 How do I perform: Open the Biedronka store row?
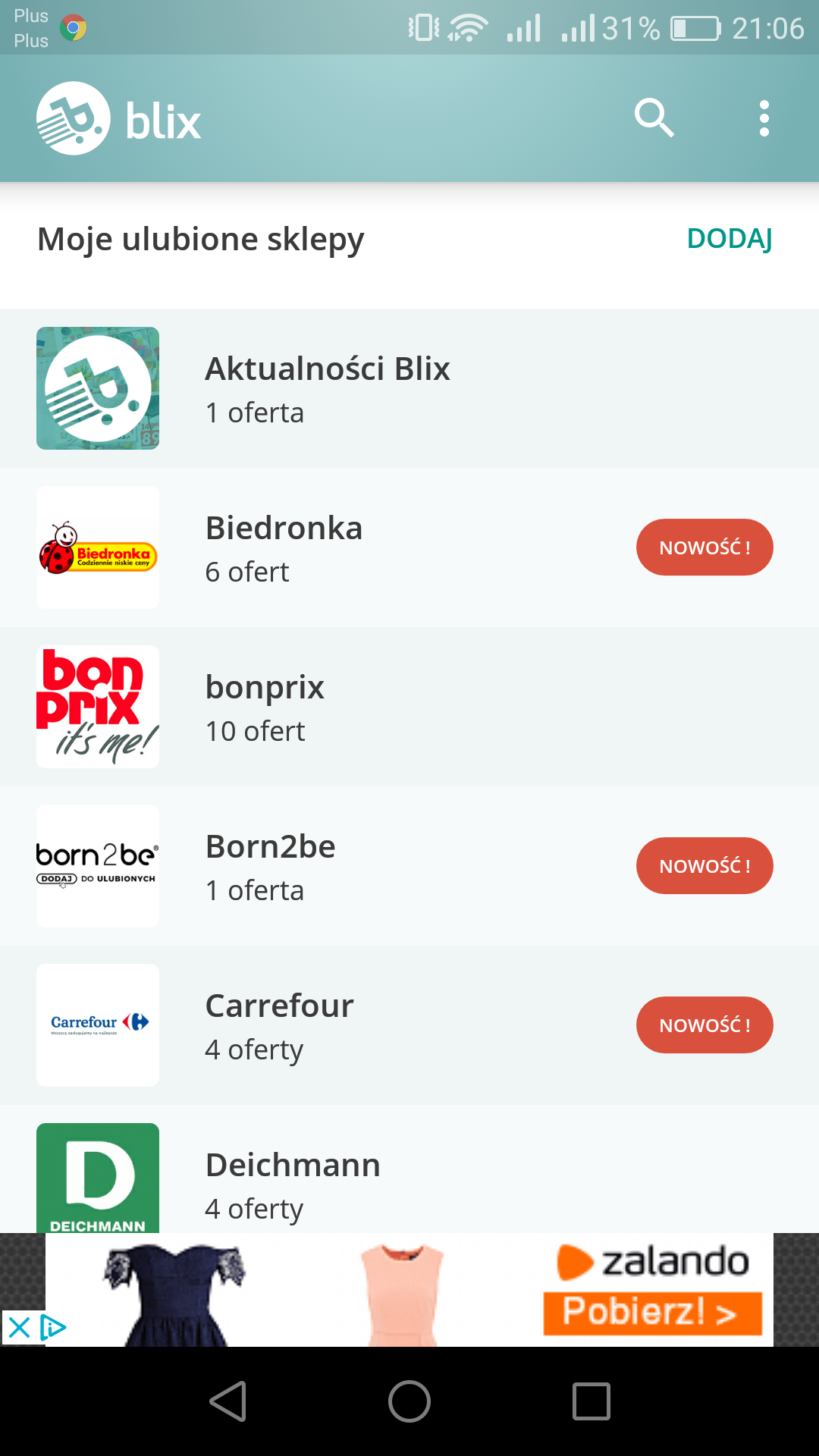[409, 548]
